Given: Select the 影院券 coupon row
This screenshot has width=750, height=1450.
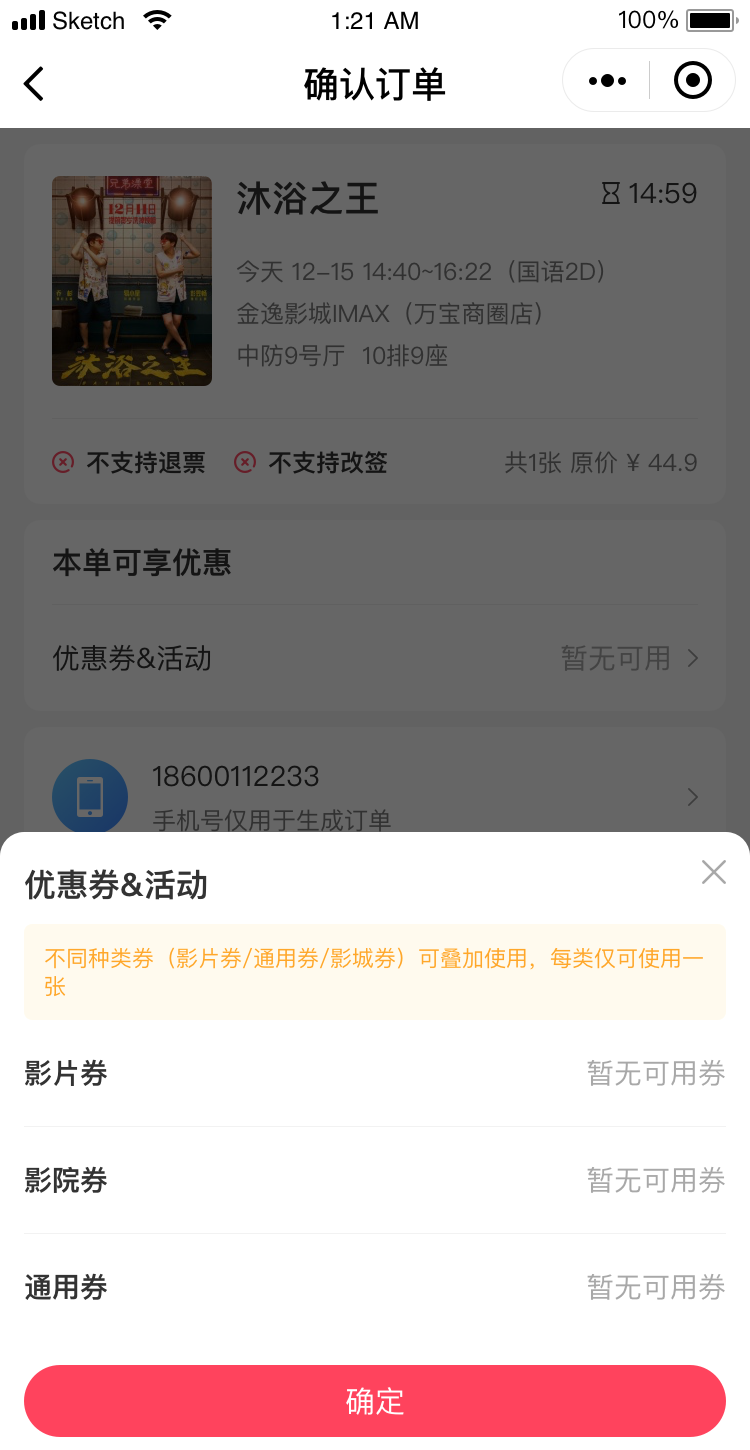Looking at the screenshot, I should coord(375,1180).
